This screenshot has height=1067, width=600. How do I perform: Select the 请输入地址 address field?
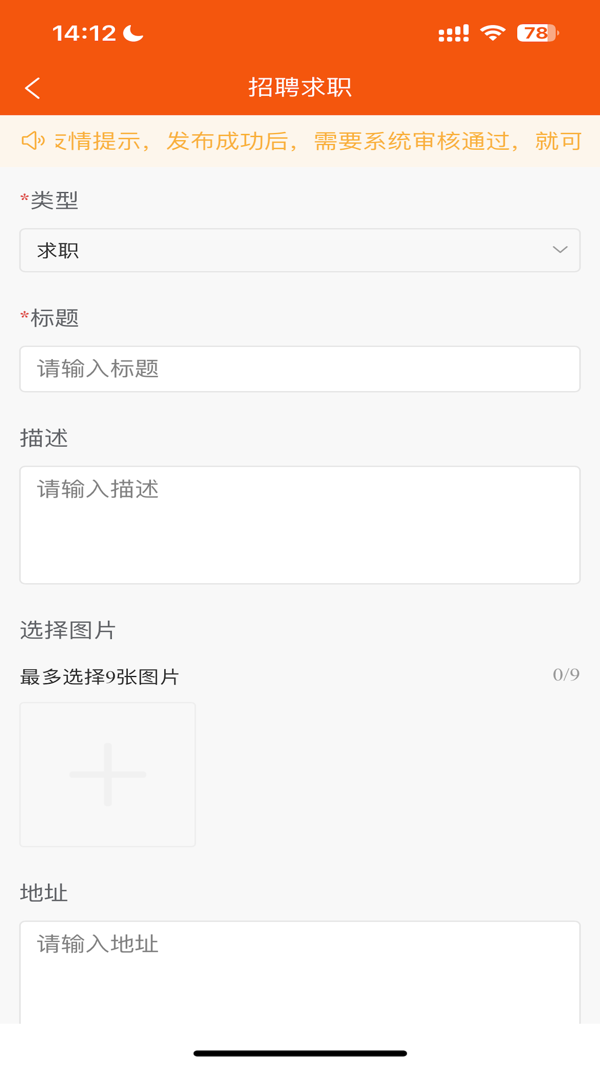click(300, 970)
